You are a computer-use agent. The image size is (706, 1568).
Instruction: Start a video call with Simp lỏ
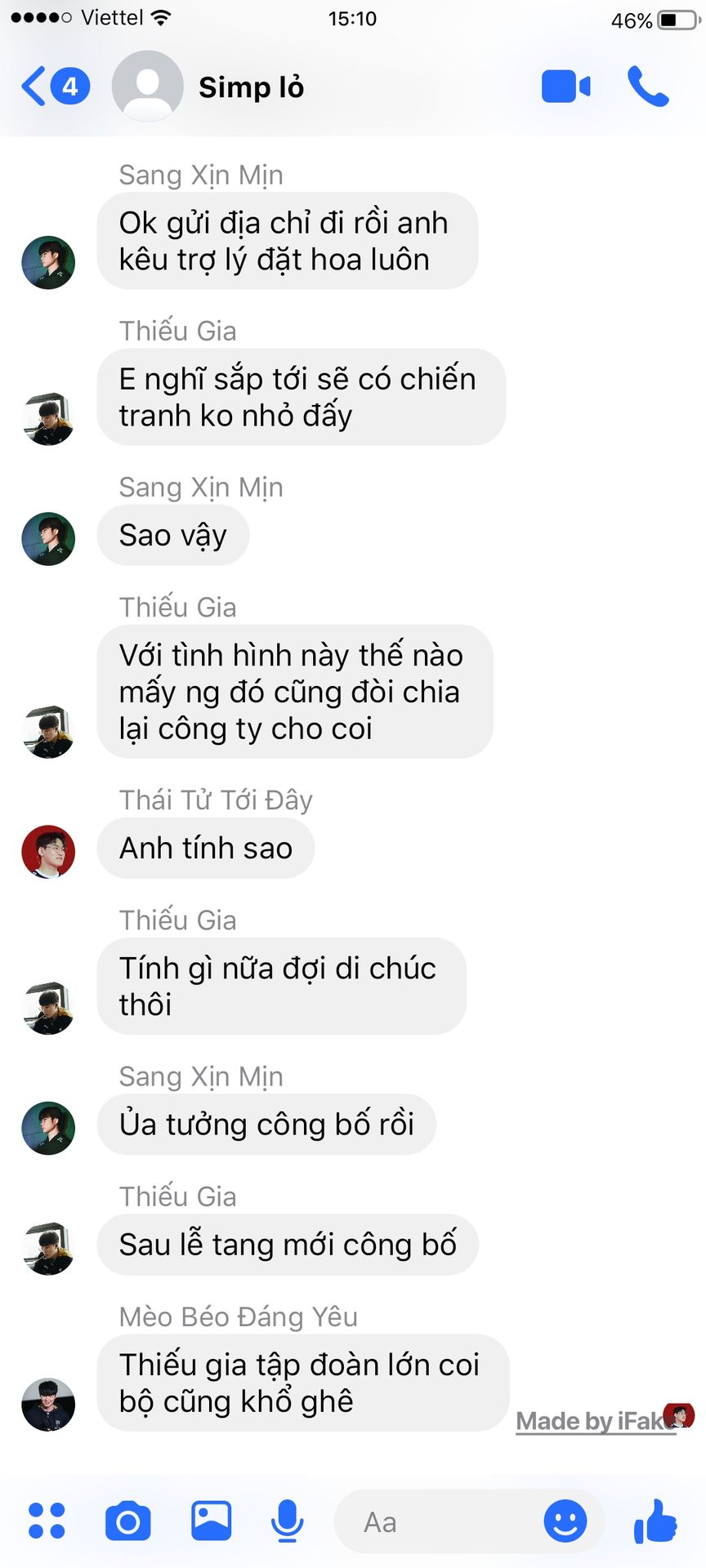point(565,87)
